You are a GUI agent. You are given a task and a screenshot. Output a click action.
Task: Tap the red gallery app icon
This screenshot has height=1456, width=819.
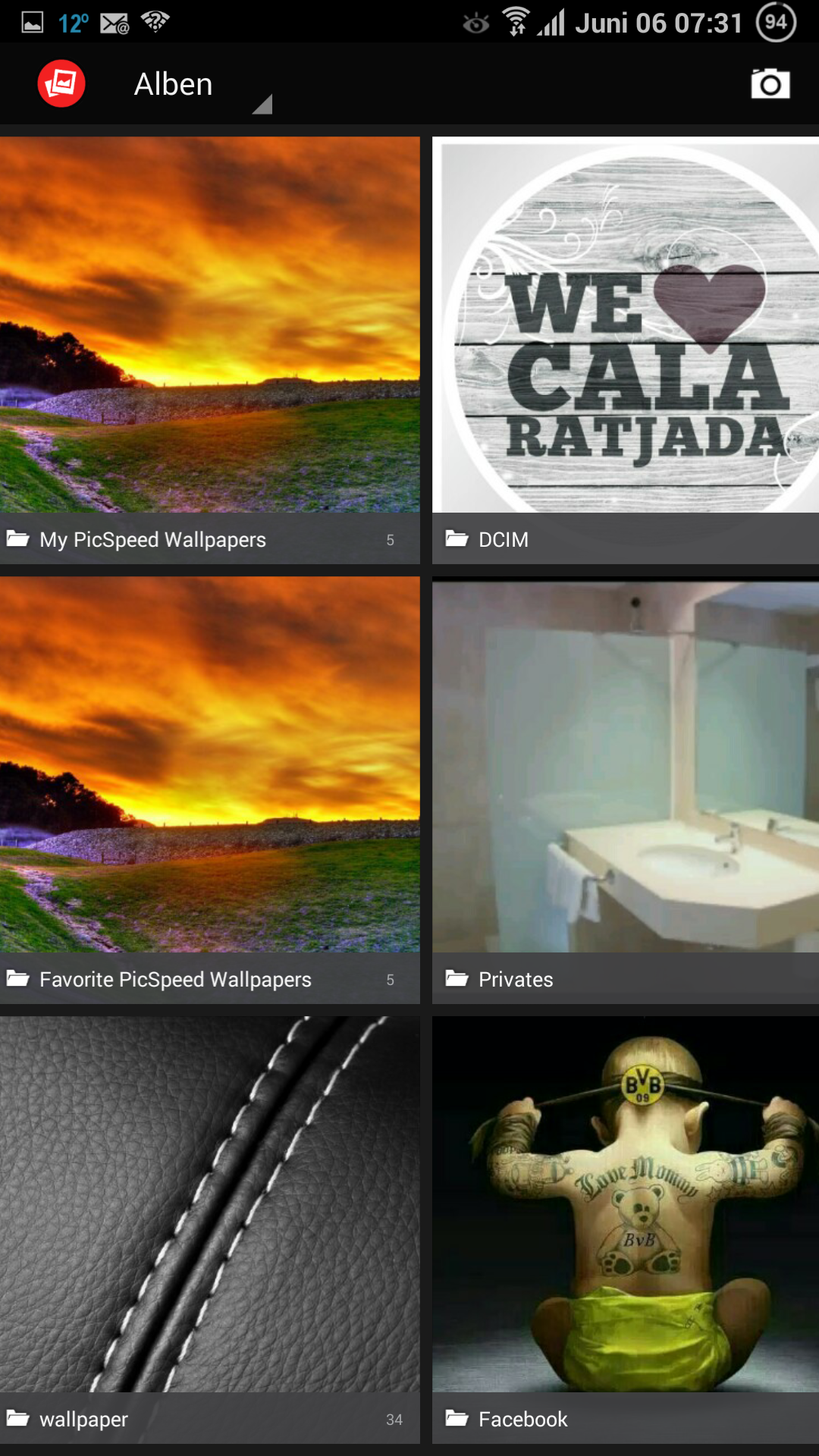pos(61,83)
